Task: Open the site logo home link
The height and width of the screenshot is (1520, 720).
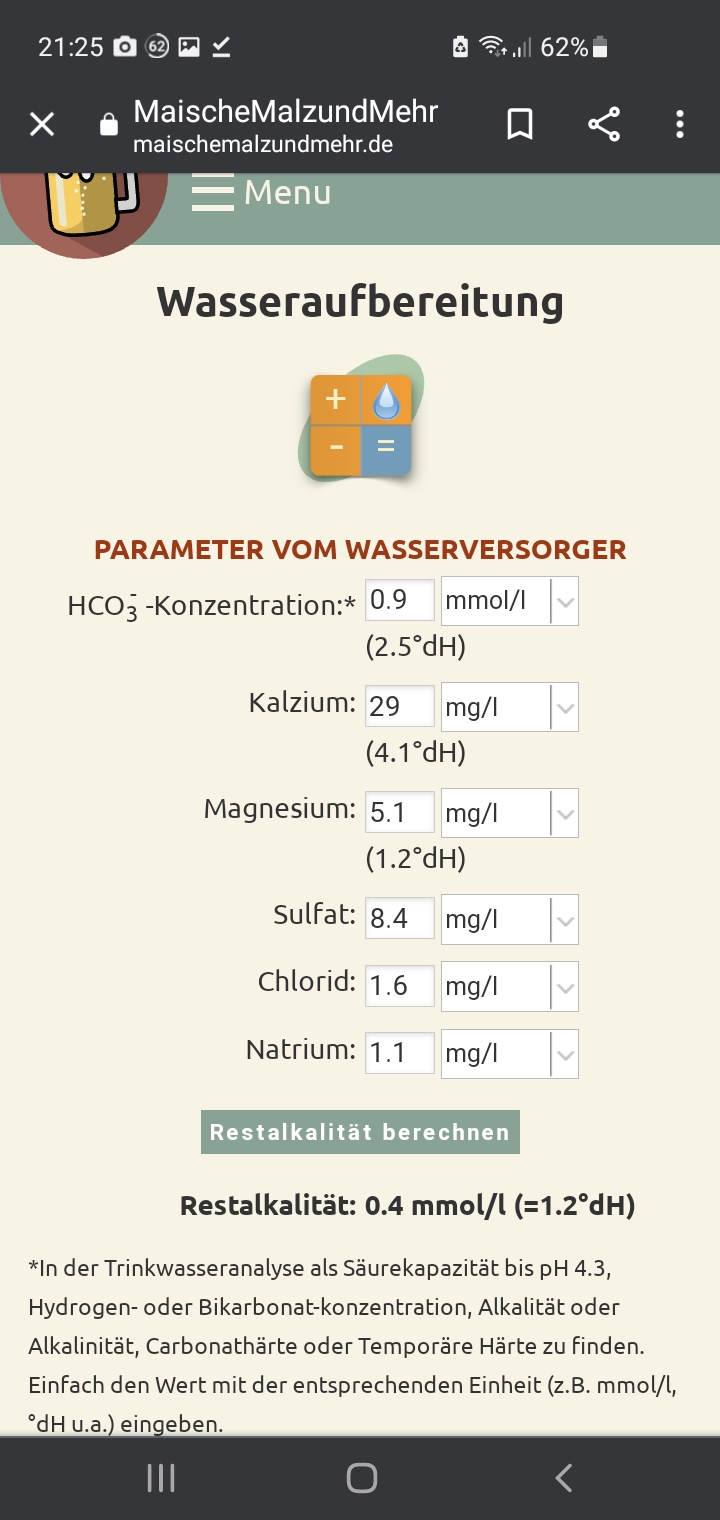Action: (x=85, y=205)
